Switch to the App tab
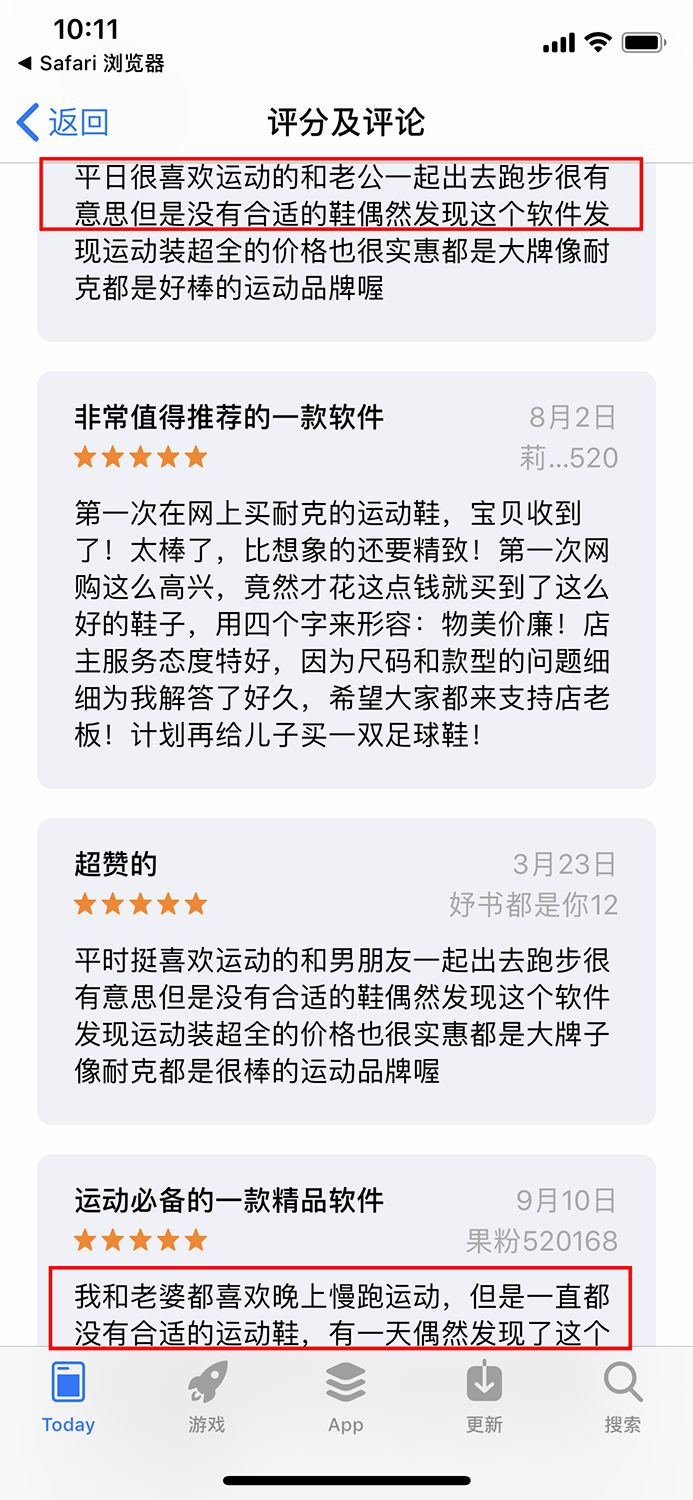The width and height of the screenshot is (693, 1500). pos(345,1396)
